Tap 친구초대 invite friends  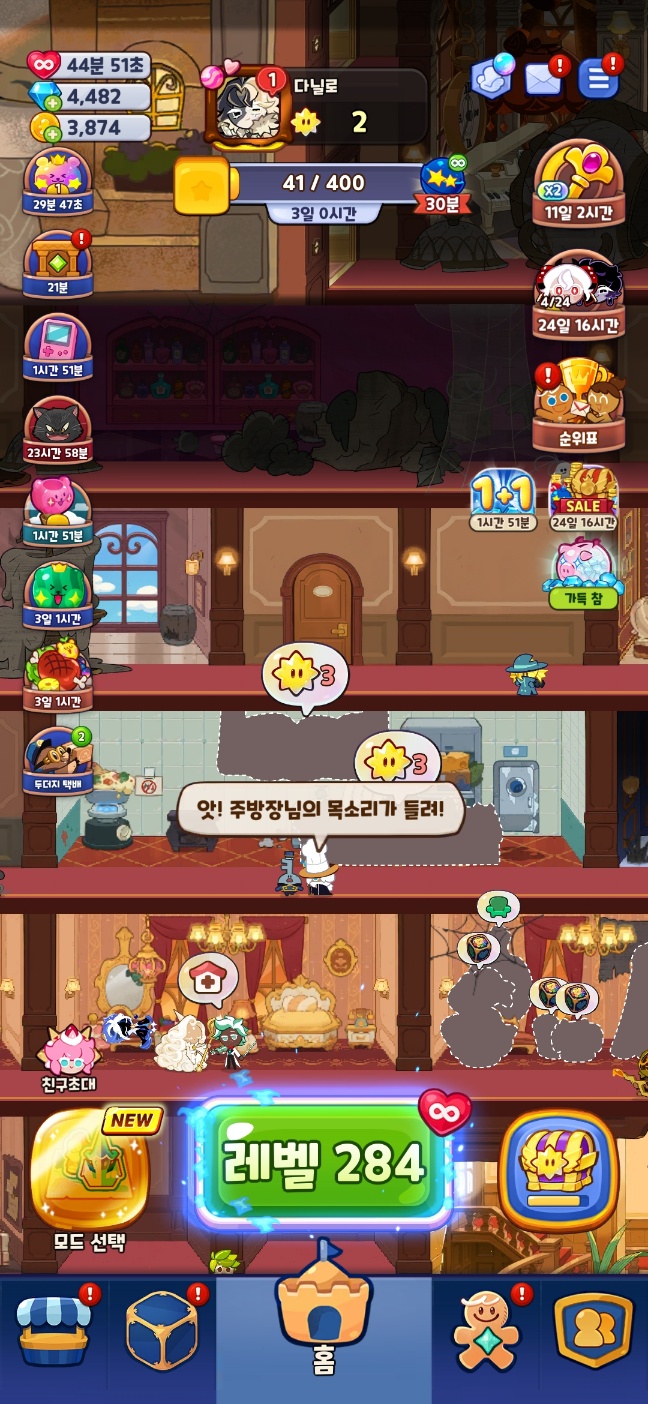click(69, 1055)
